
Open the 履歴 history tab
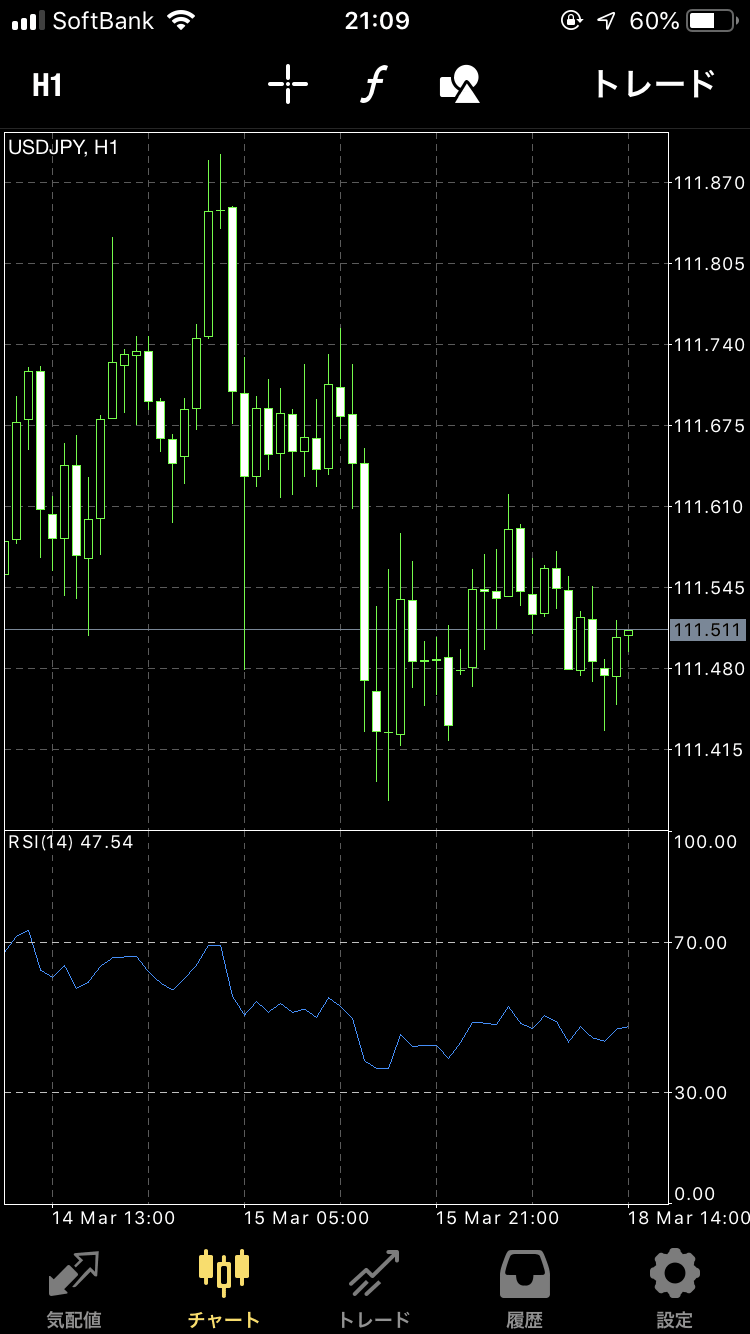[x=524, y=1287]
